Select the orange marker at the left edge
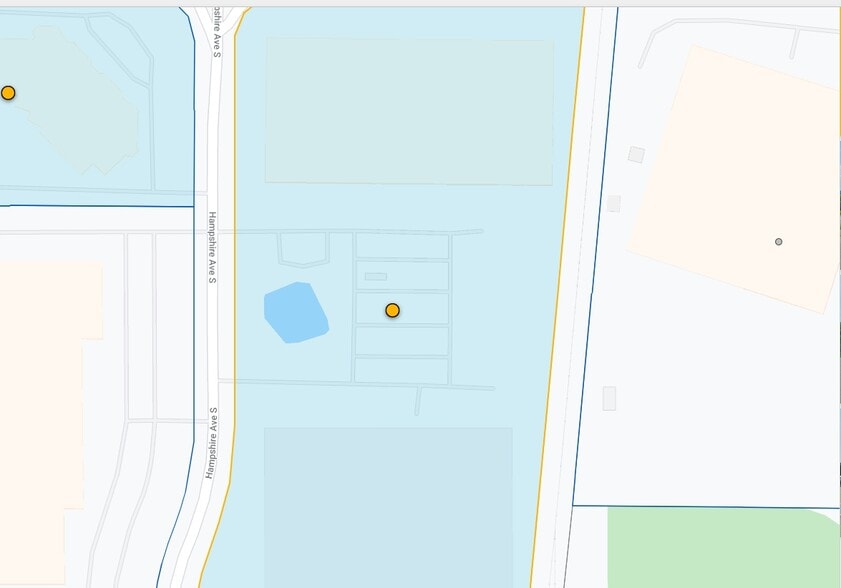 coord(8,93)
